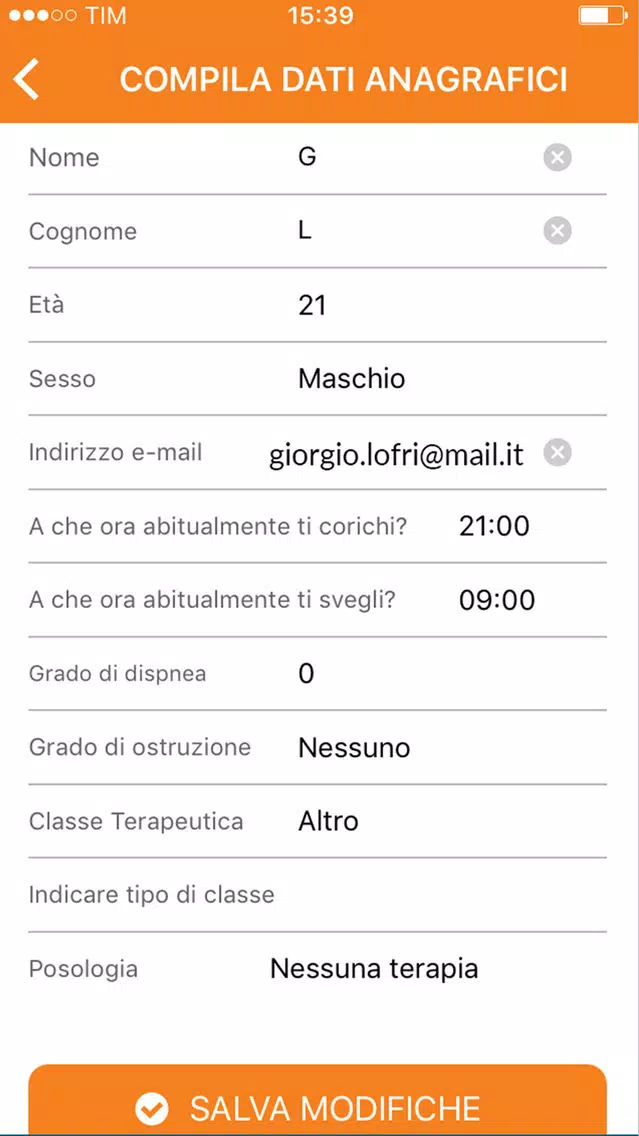Edit the e-mail address field

[x=396, y=454]
